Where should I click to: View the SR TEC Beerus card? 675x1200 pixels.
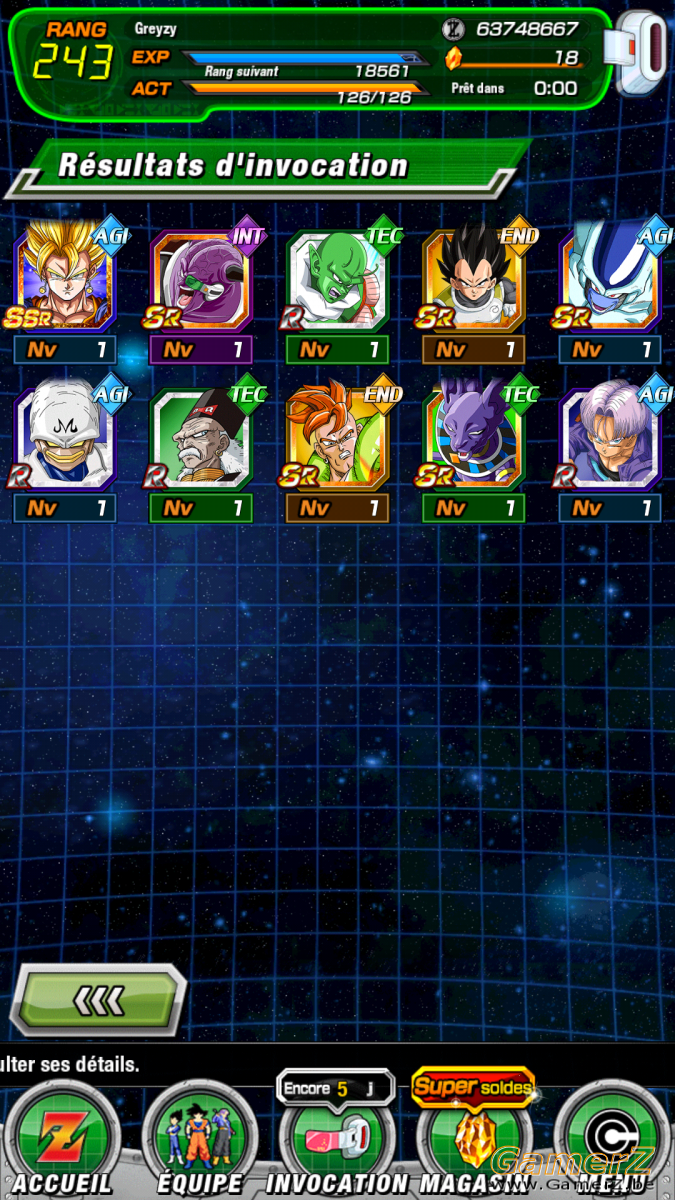[473, 438]
